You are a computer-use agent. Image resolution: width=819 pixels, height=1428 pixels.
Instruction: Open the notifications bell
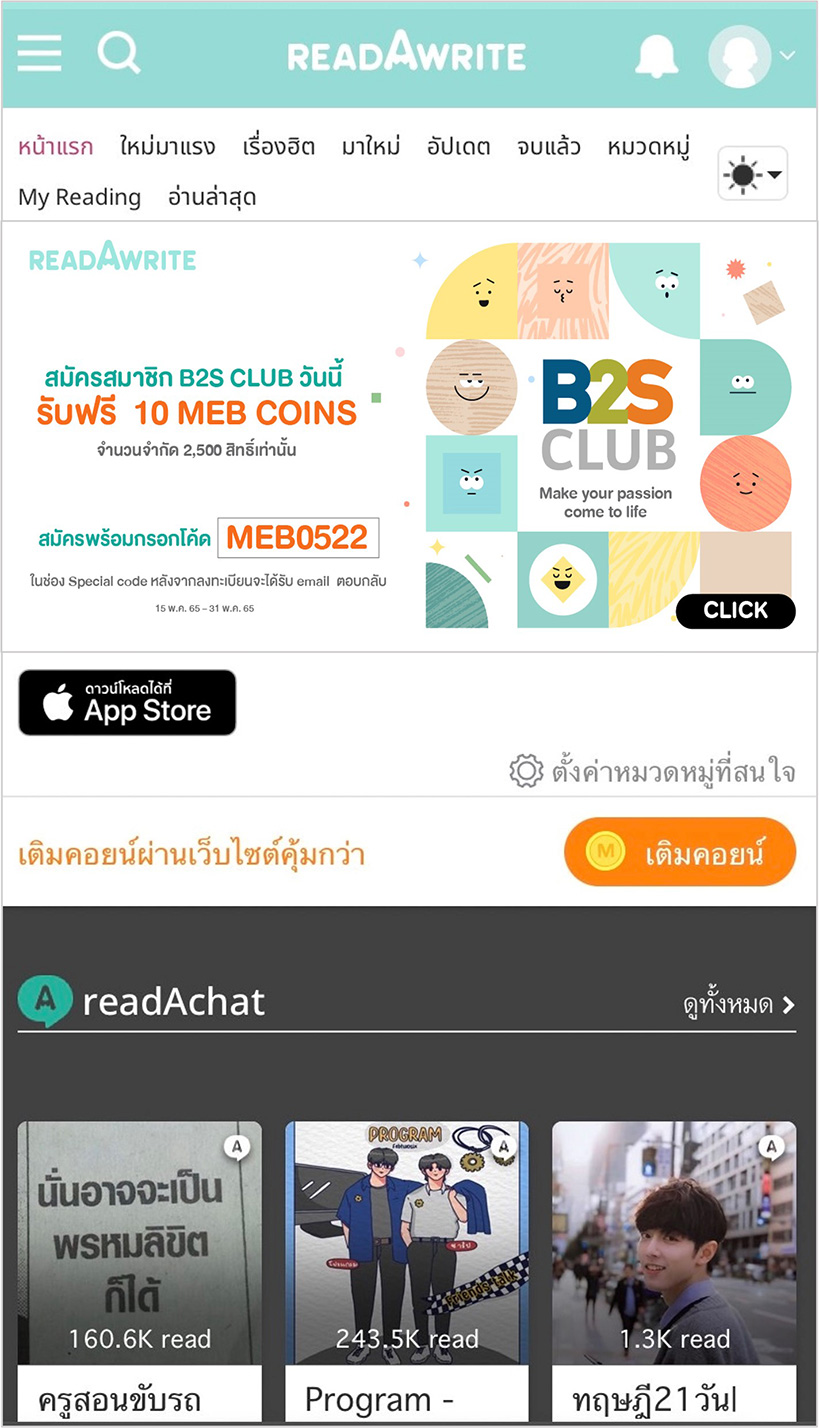pos(657,56)
